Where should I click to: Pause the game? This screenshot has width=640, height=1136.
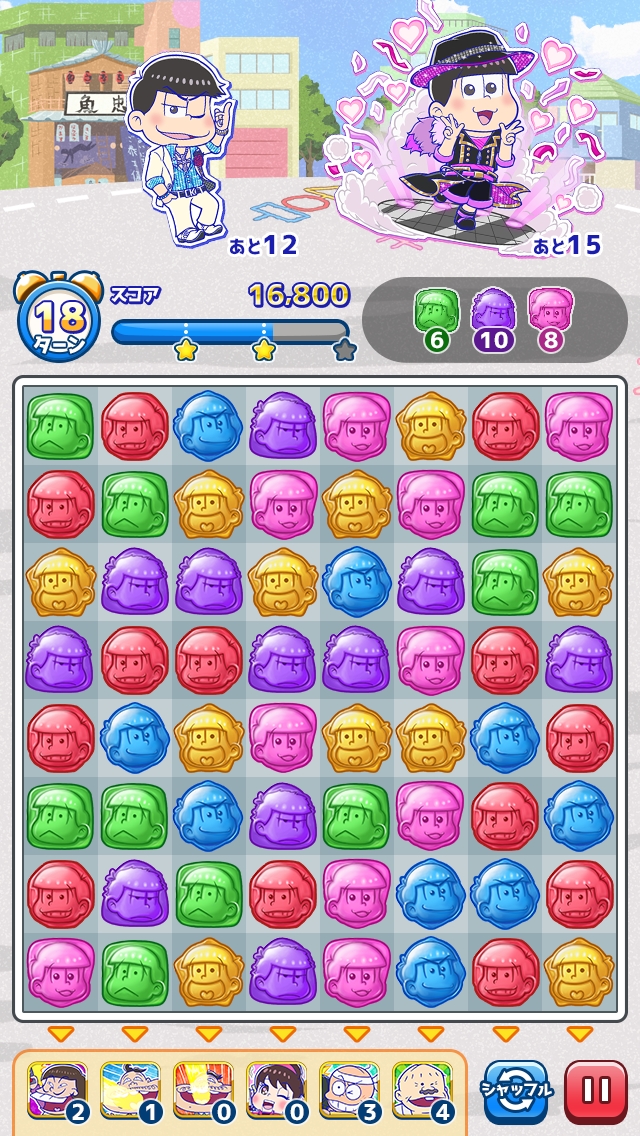tap(595, 1092)
